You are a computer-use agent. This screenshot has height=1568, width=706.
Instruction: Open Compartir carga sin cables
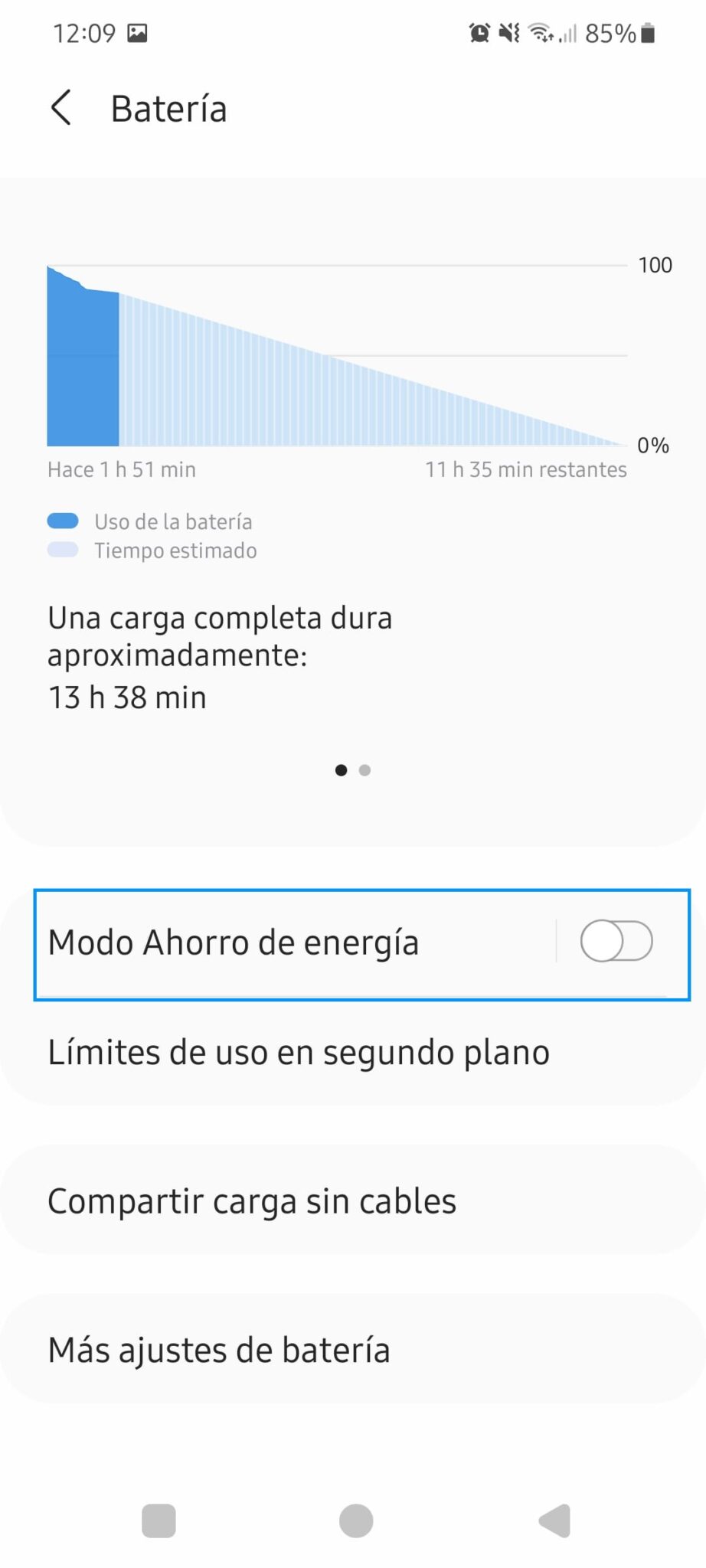click(x=353, y=1200)
